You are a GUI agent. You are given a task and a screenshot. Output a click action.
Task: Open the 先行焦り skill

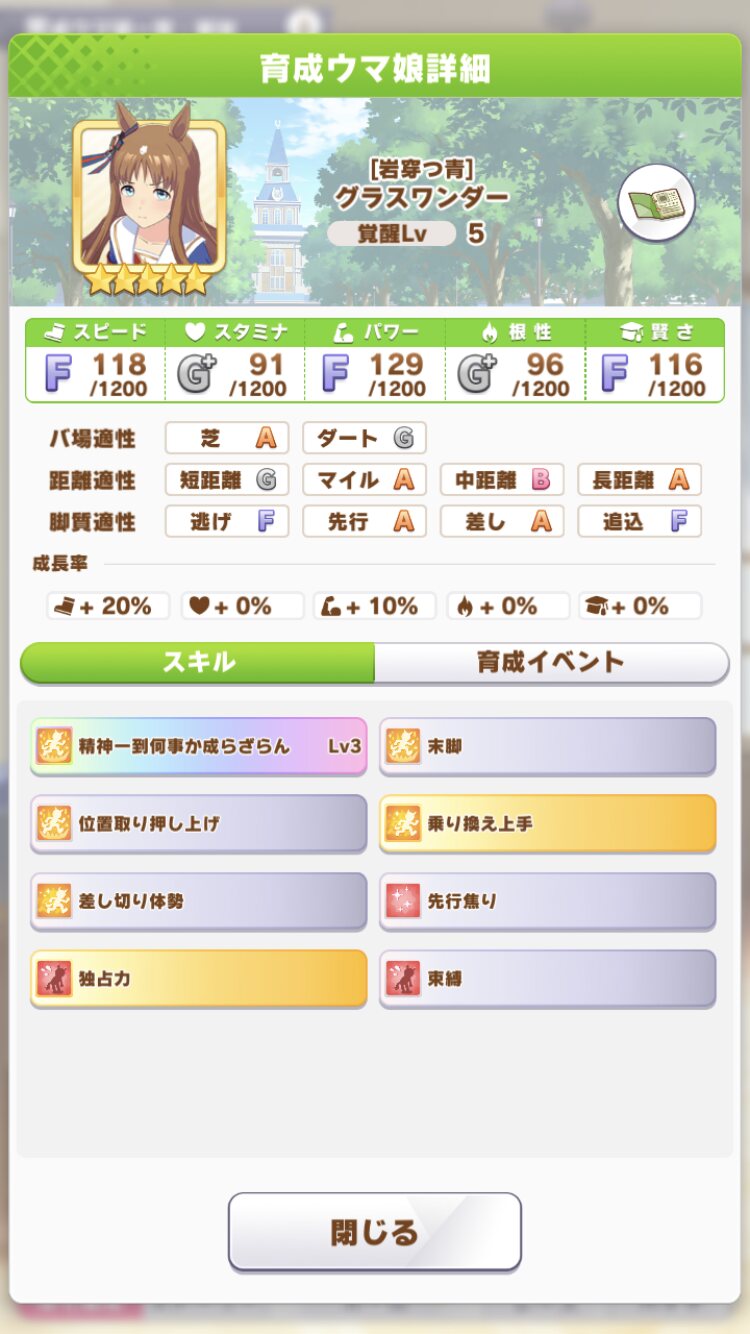click(x=547, y=901)
